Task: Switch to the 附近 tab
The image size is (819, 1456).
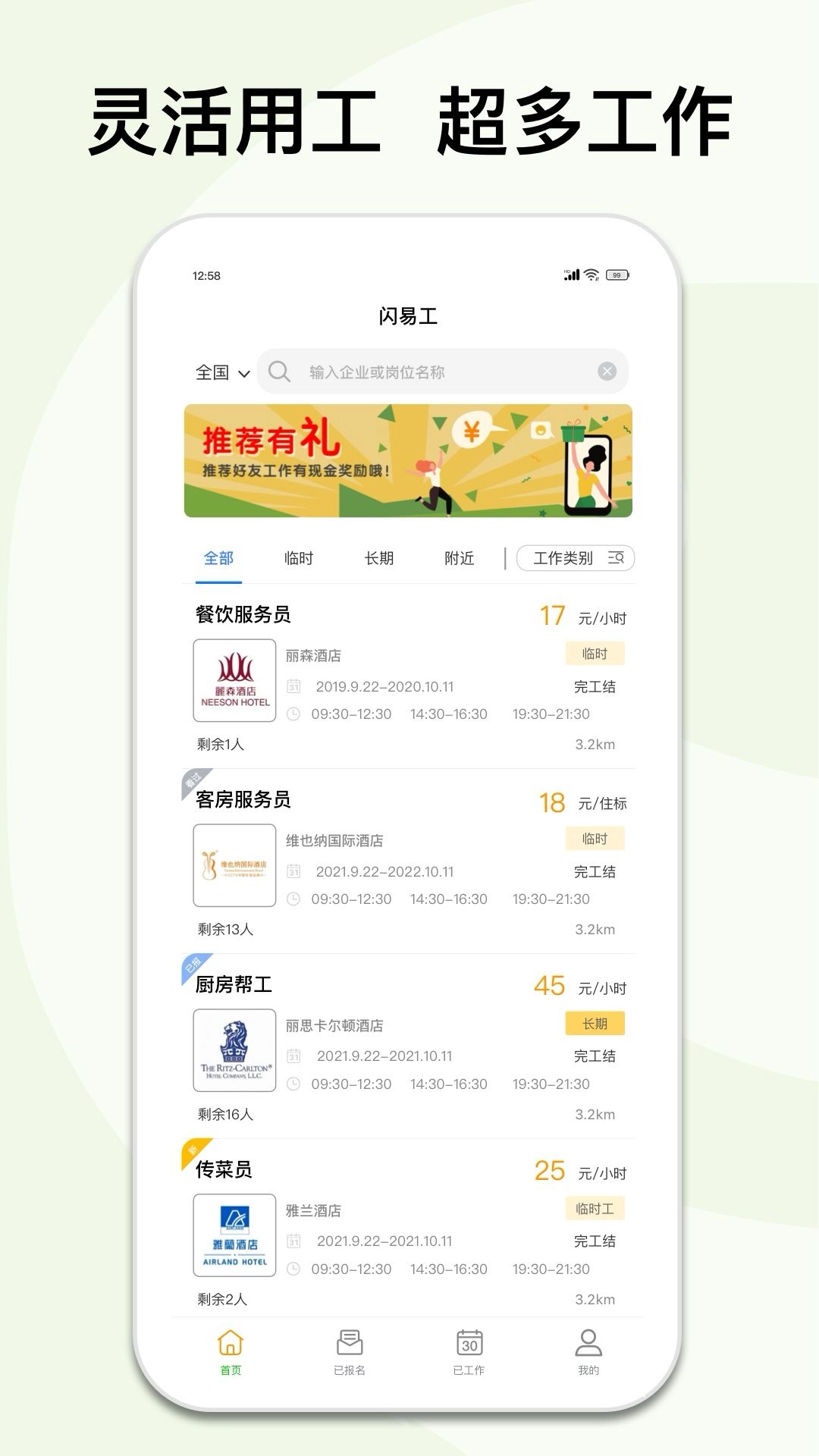Action: 460,558
